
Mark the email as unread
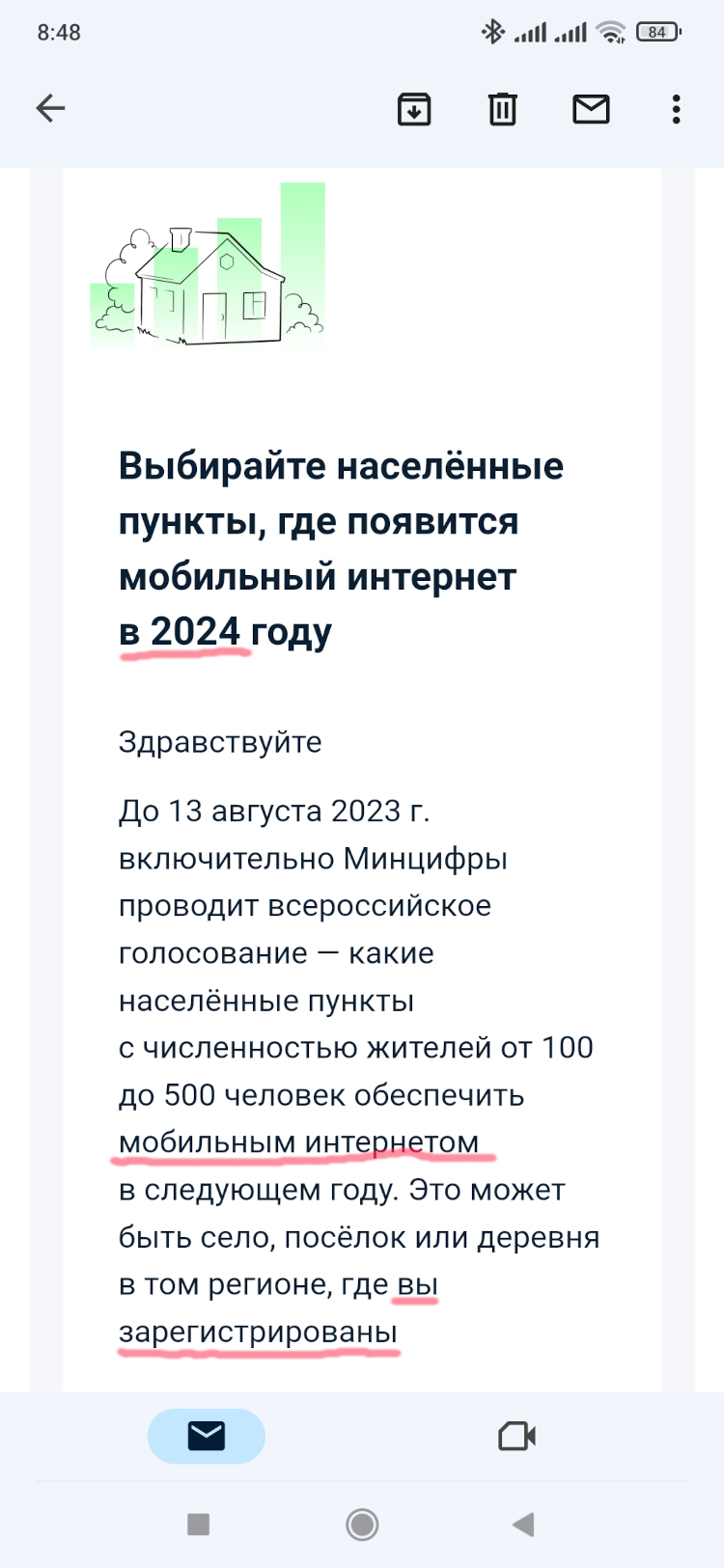coord(591,109)
